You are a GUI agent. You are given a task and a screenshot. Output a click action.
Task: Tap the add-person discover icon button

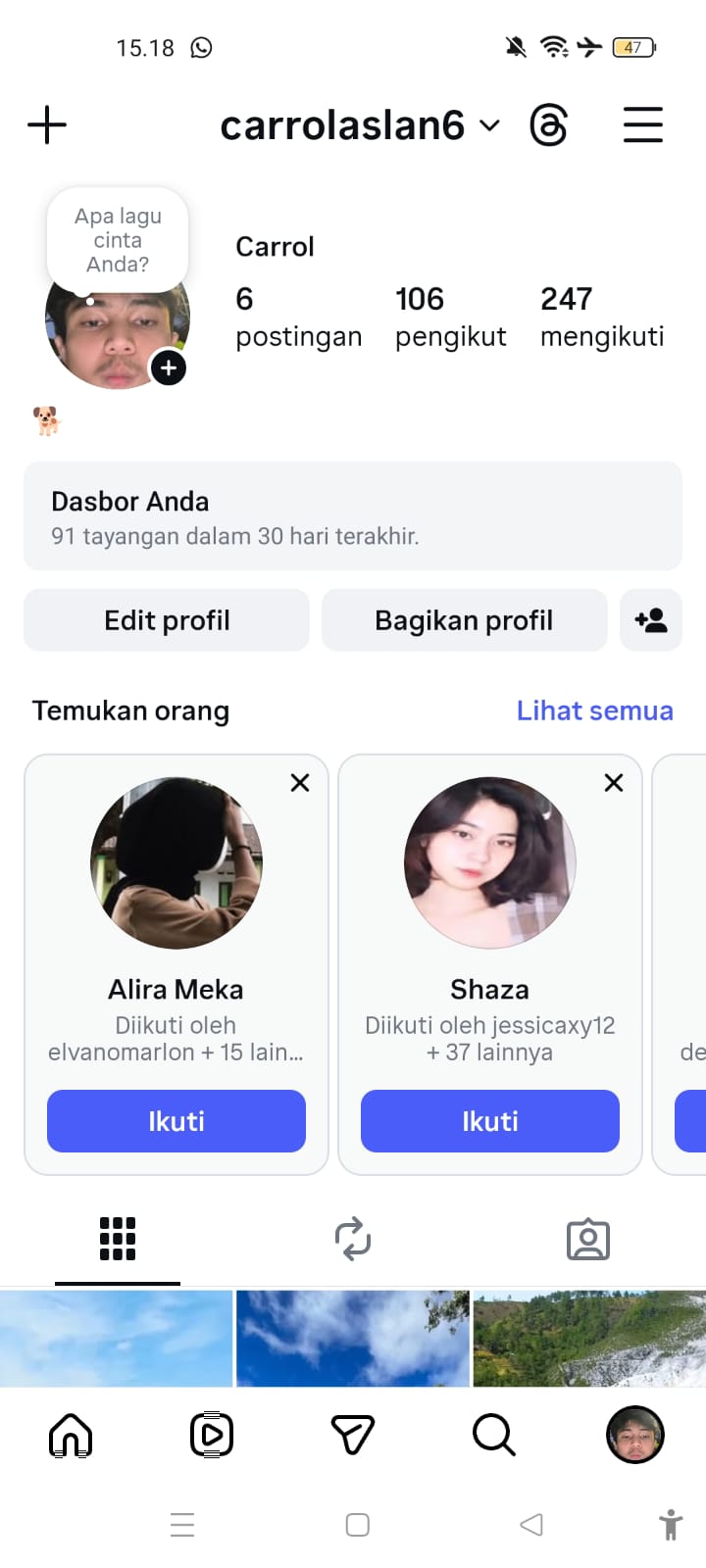651,620
